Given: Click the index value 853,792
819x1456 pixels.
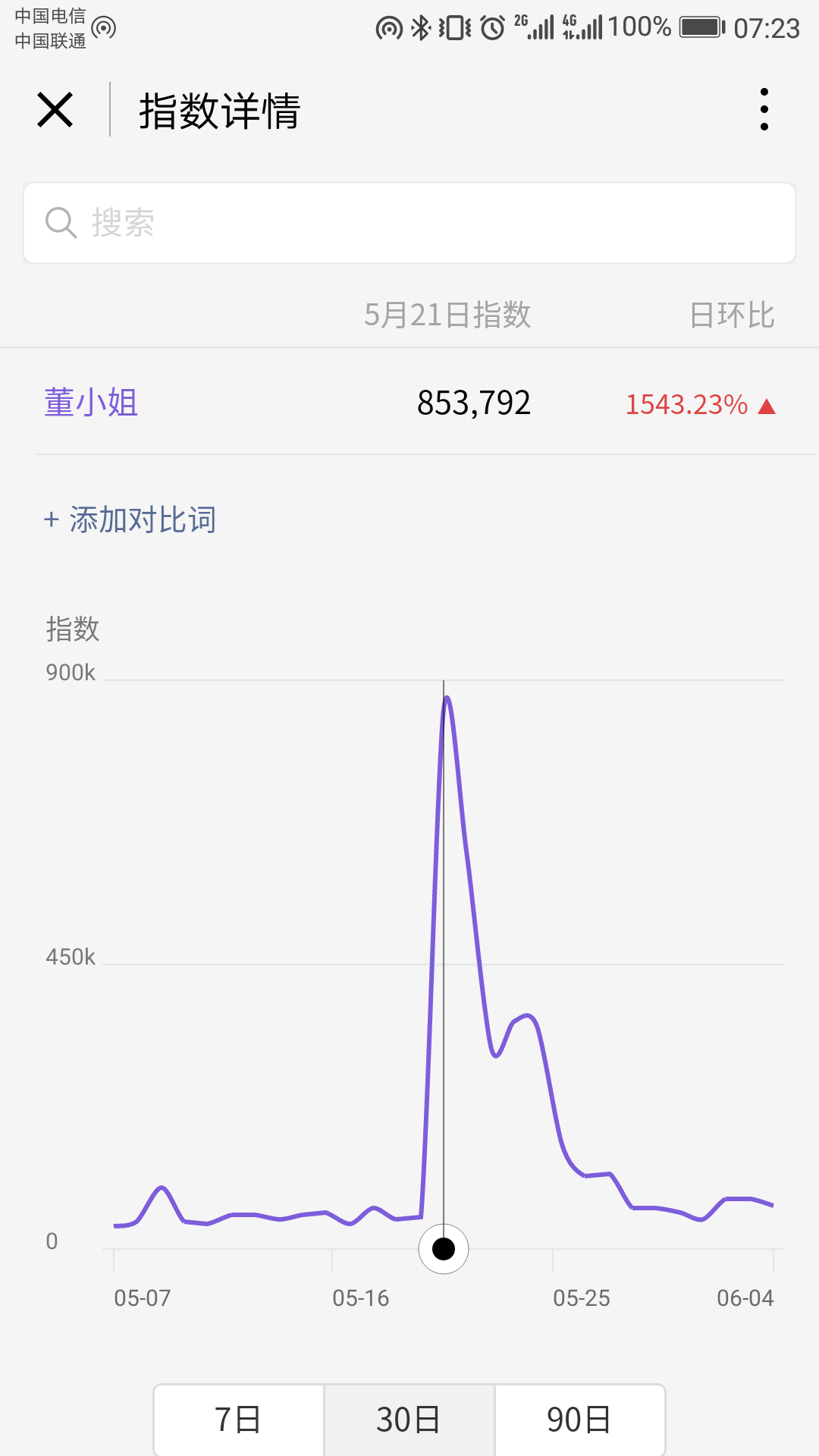Looking at the screenshot, I should click(473, 403).
